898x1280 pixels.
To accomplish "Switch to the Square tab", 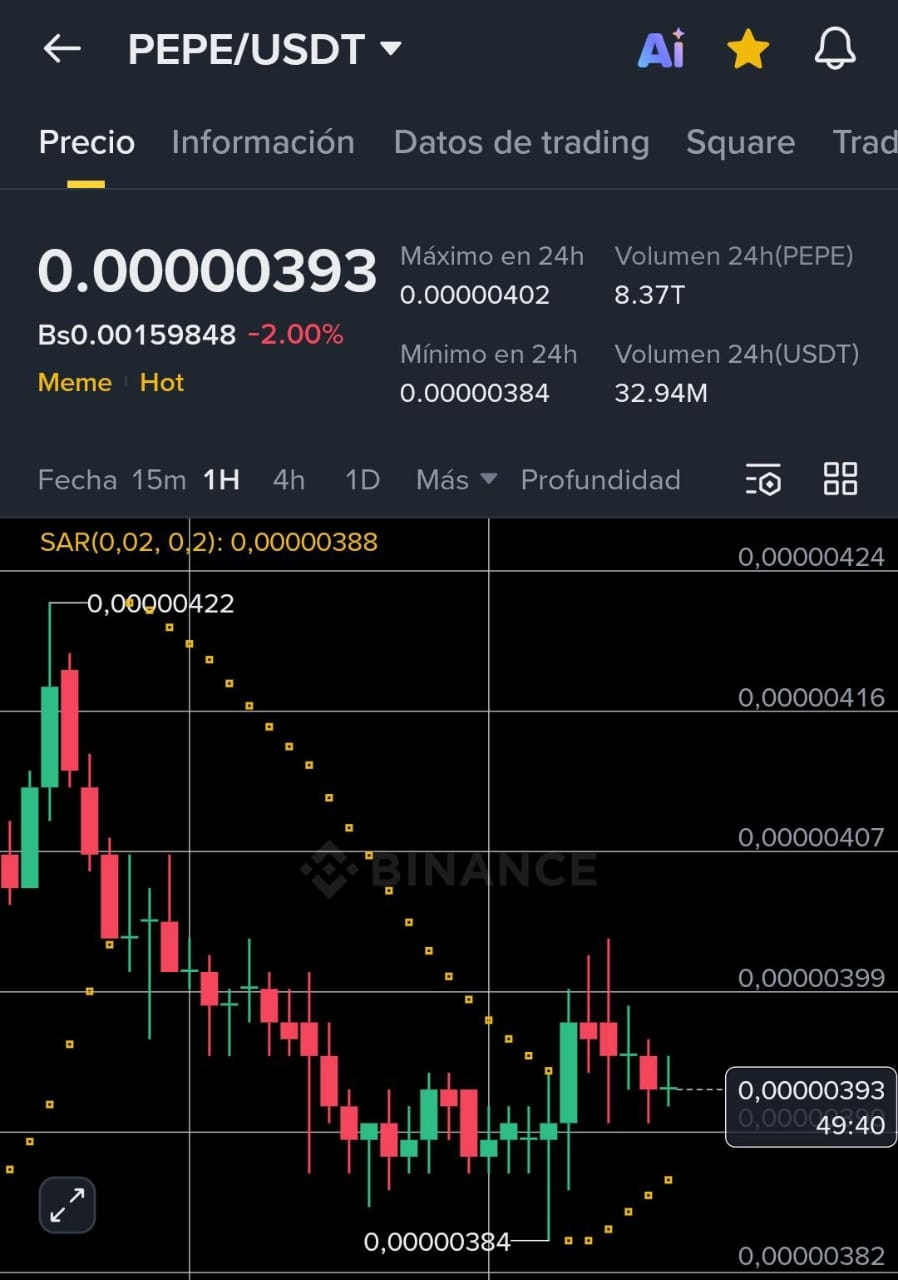I will 740,142.
